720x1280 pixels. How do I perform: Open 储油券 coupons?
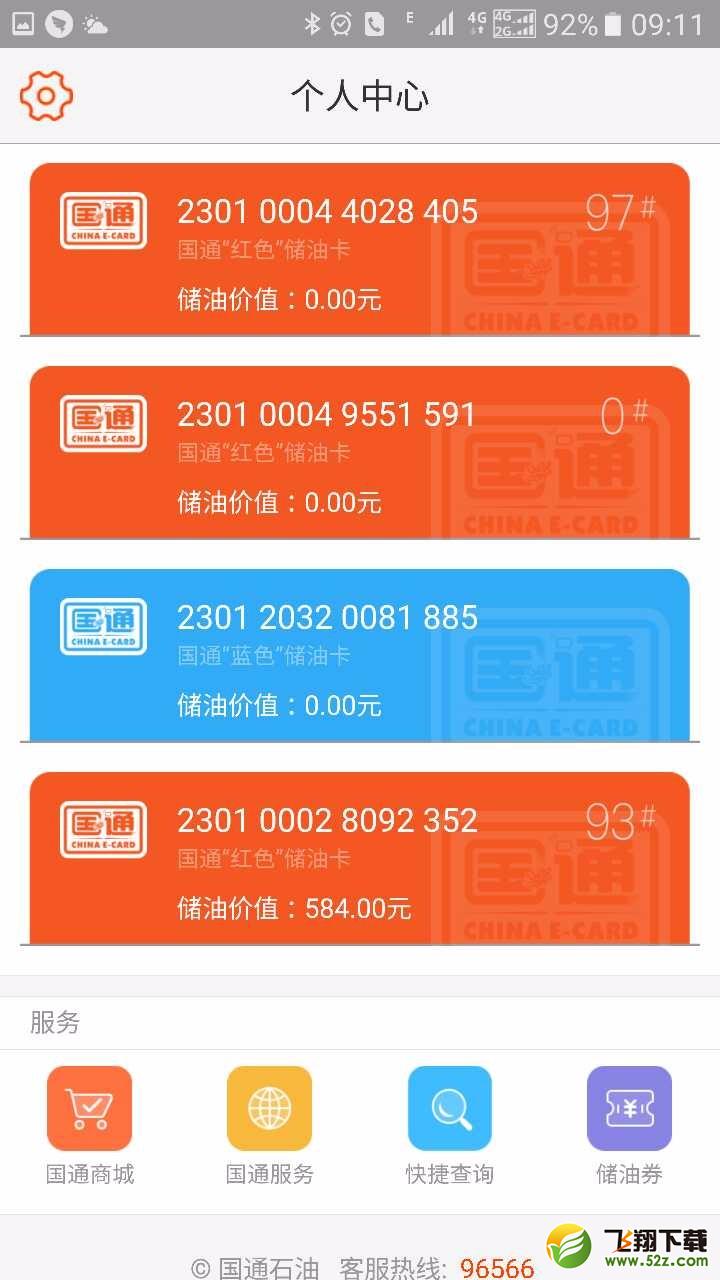630,1125
